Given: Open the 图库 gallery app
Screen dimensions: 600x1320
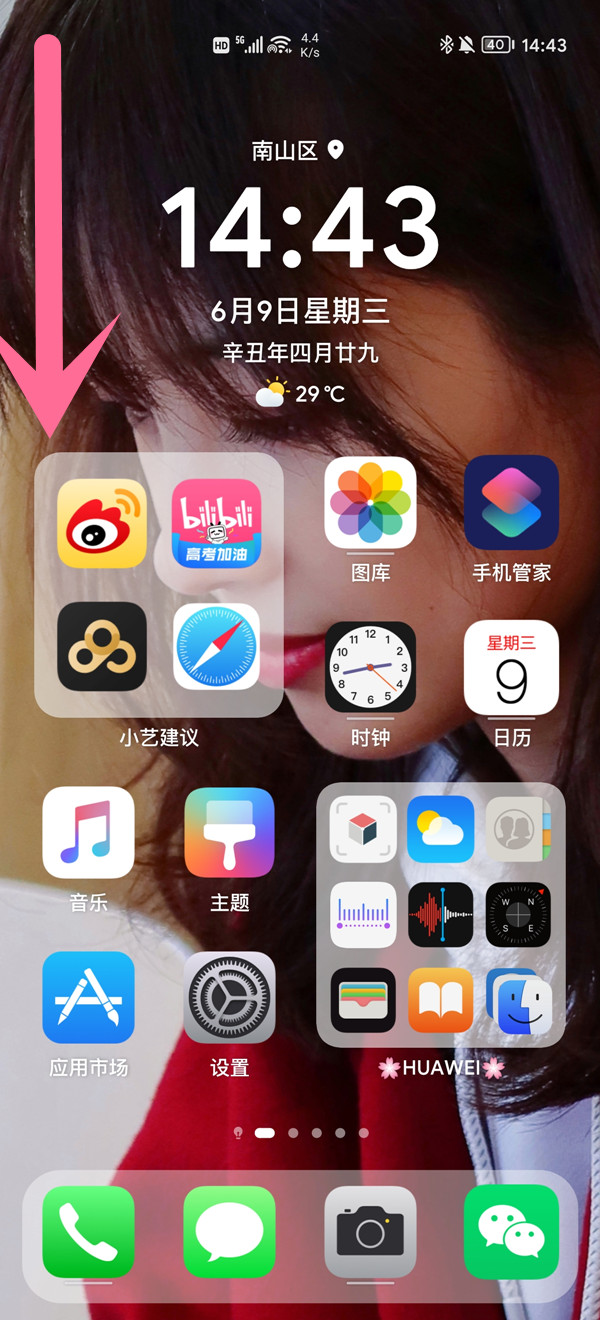Looking at the screenshot, I should pyautogui.click(x=371, y=503).
